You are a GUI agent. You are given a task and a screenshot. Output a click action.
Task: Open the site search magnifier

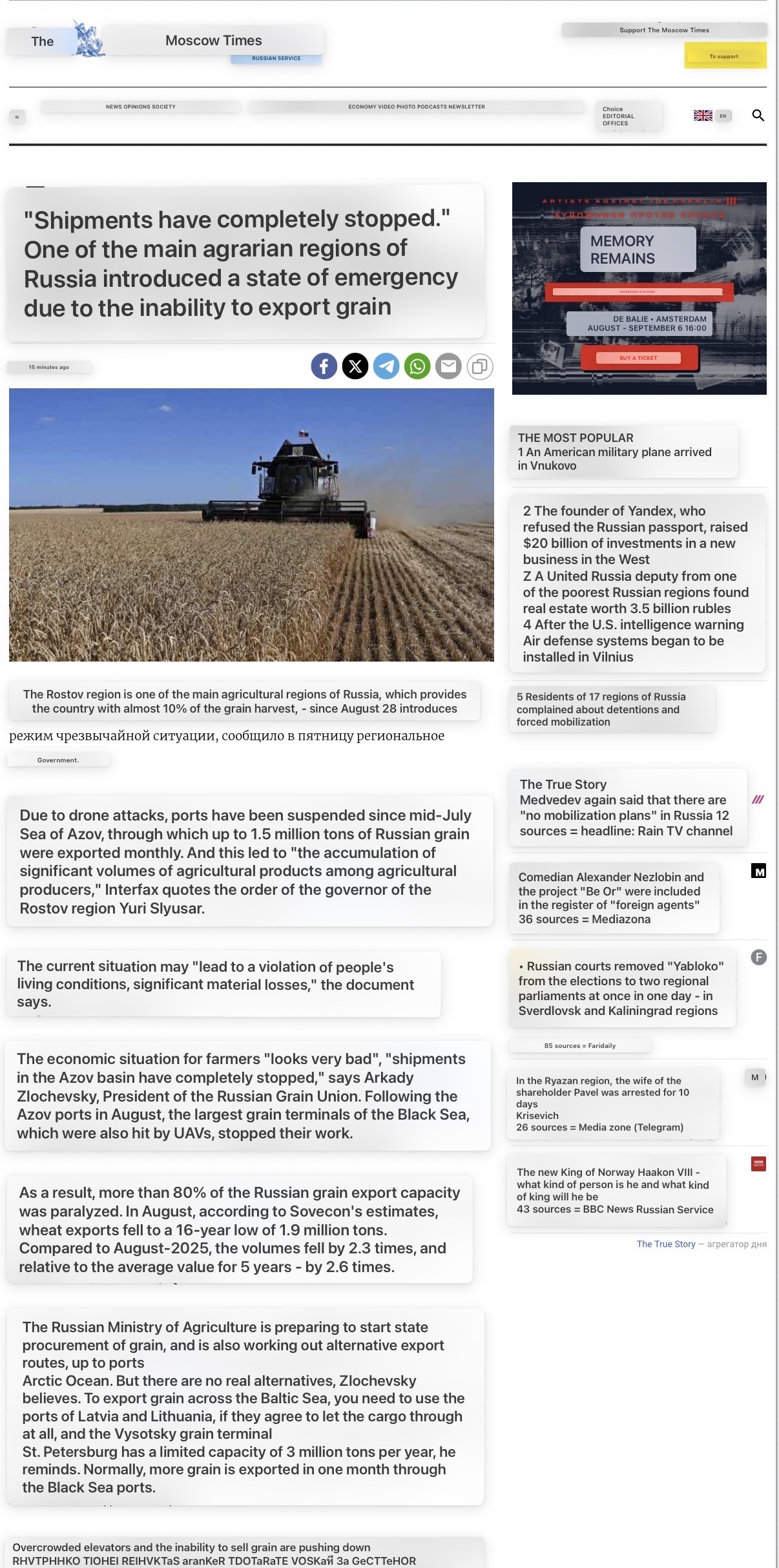point(758,116)
